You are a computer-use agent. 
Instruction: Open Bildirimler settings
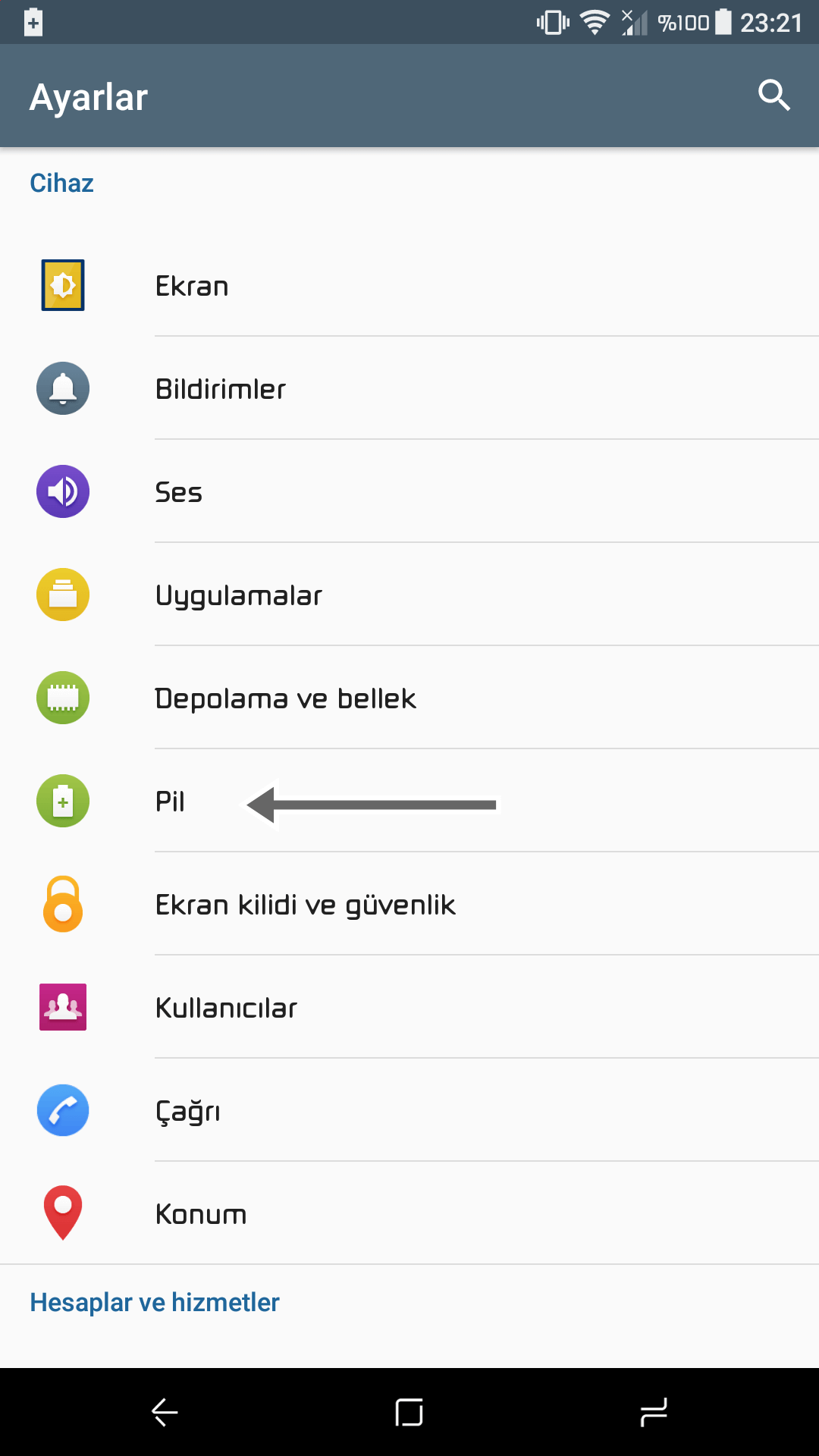(x=409, y=388)
